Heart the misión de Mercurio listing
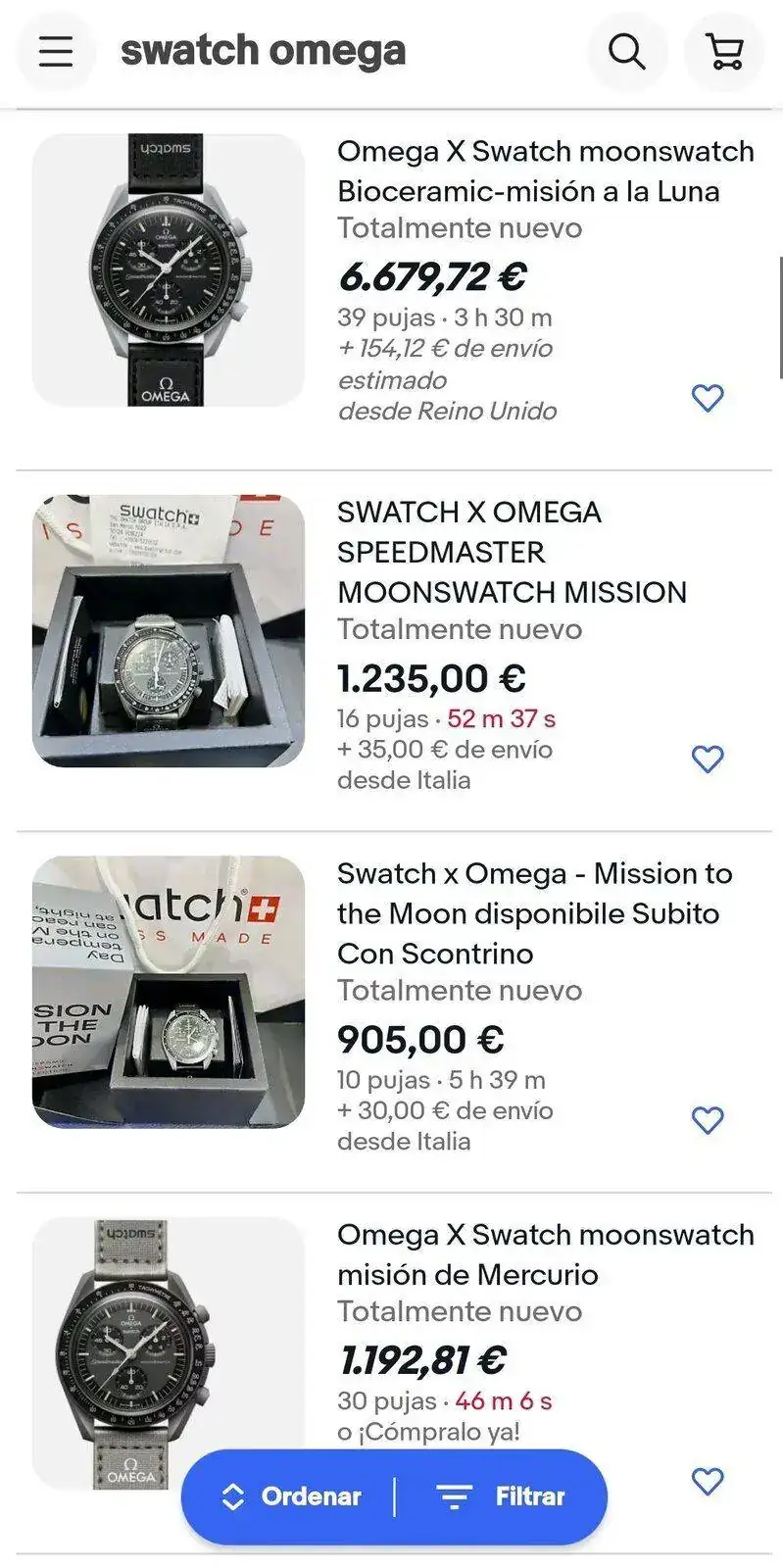This screenshot has width=783, height=1568. (708, 1481)
